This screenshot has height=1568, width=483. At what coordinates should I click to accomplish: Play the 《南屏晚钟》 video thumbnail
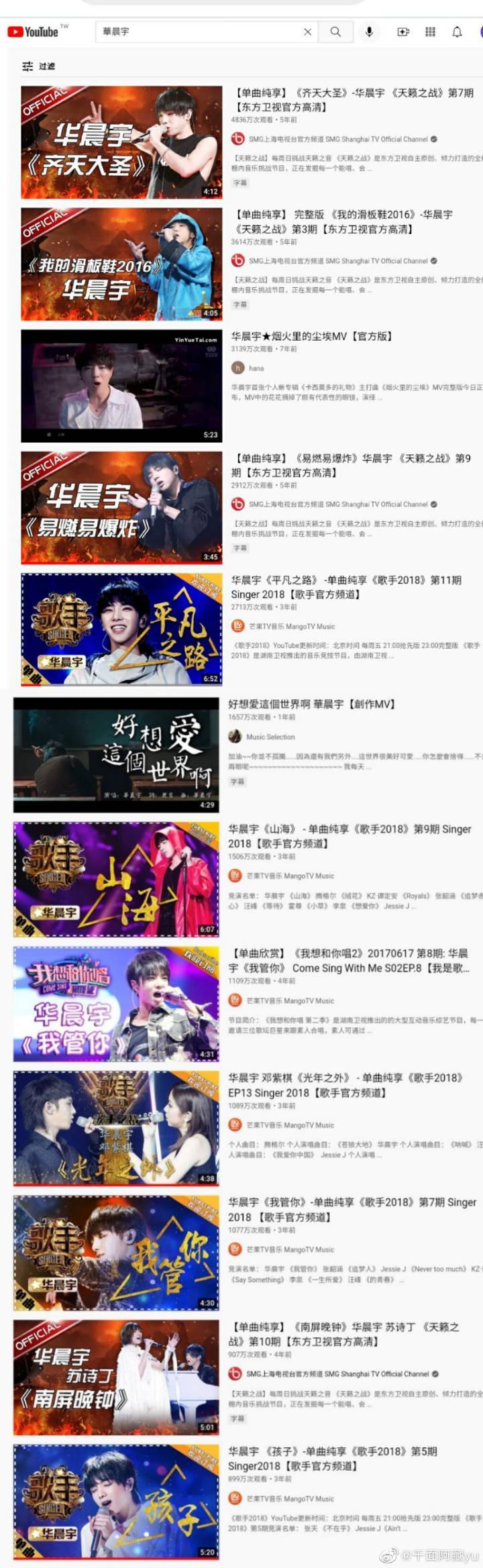(116, 1377)
